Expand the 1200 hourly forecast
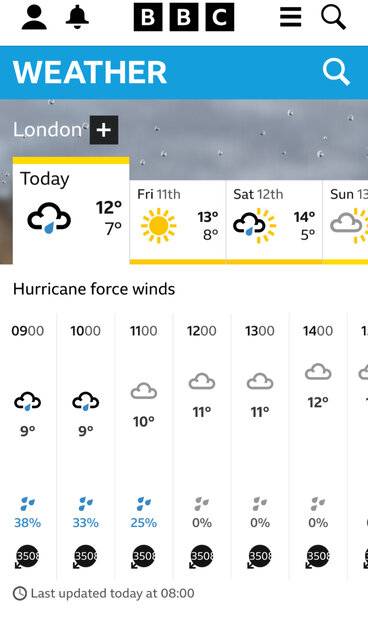This screenshot has height=620, width=368. click(x=202, y=446)
